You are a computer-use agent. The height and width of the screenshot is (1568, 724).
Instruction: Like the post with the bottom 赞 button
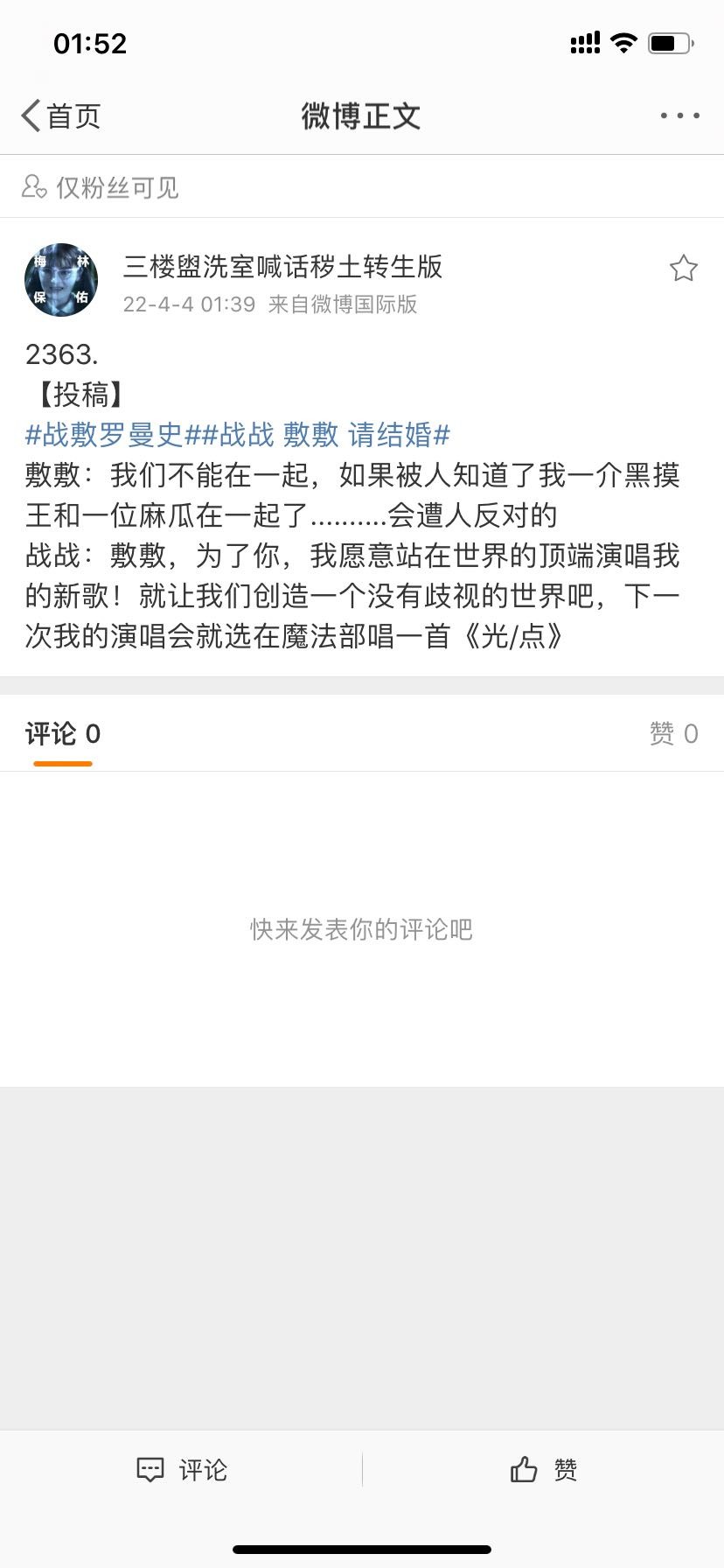543,1470
